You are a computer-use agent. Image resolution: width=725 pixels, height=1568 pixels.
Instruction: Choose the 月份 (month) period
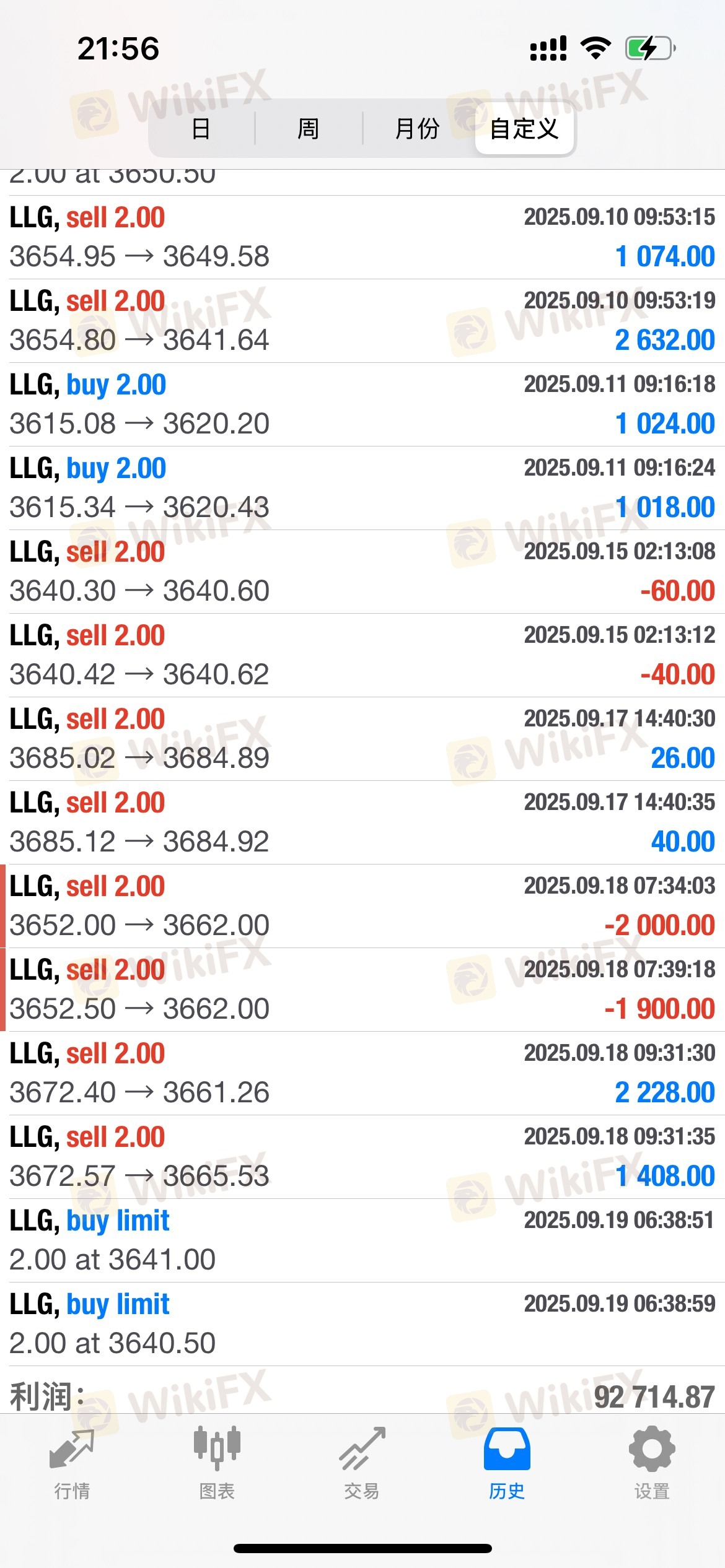pyautogui.click(x=417, y=129)
